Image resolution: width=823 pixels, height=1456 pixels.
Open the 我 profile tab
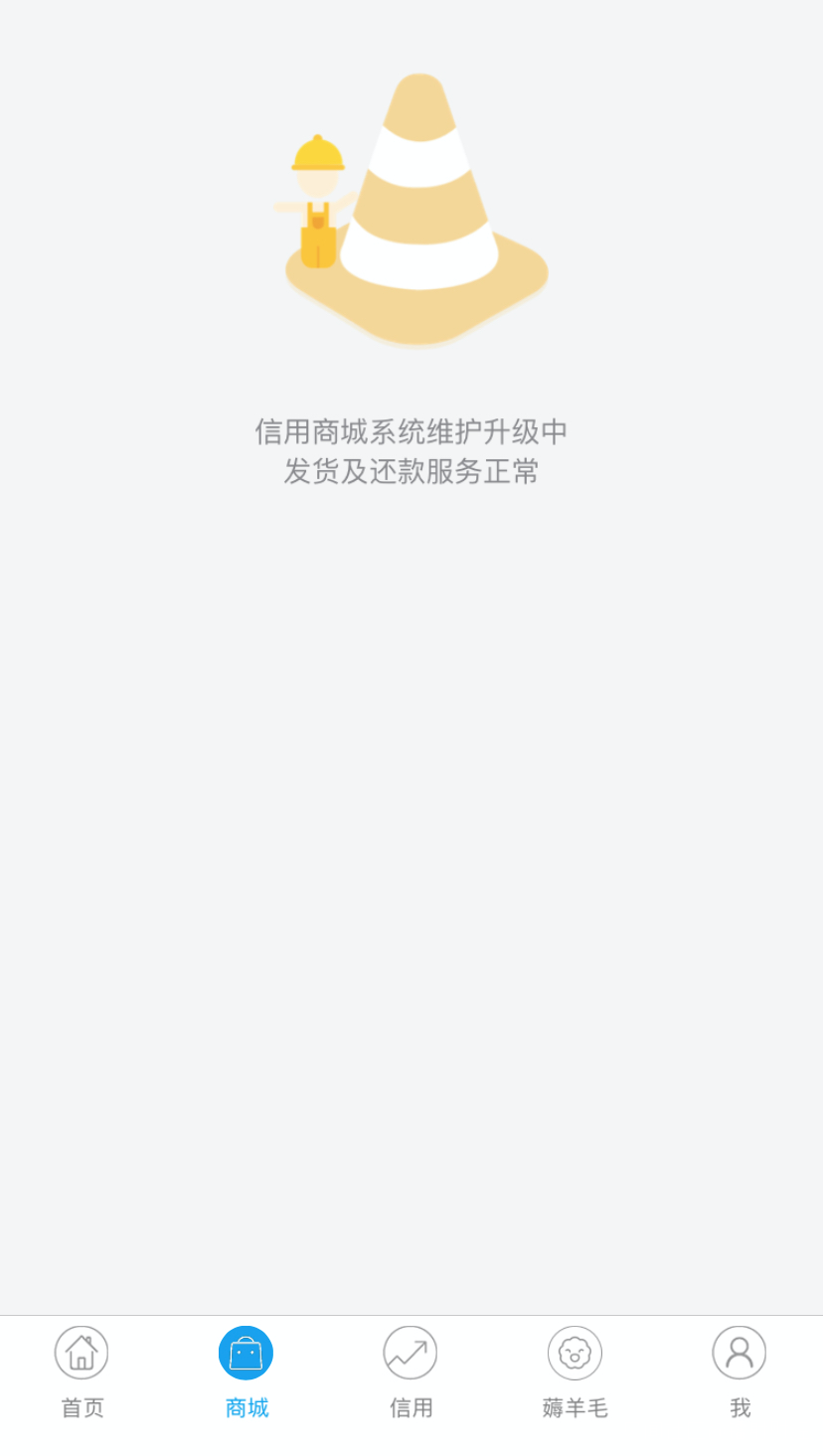pyautogui.click(x=740, y=1374)
